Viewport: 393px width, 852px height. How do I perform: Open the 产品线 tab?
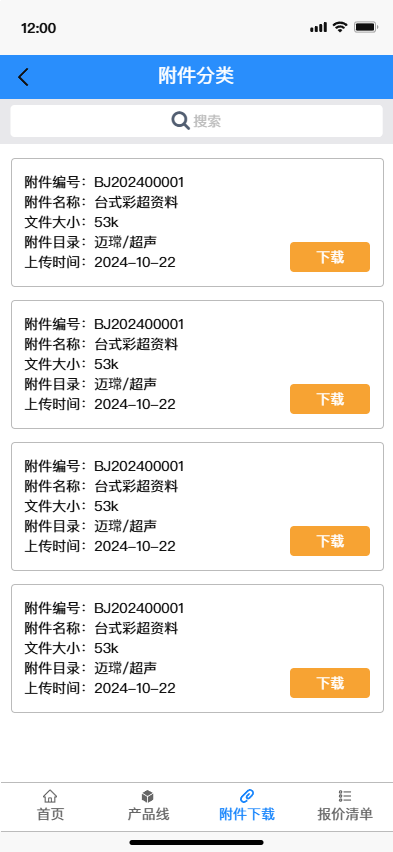pyautogui.click(x=148, y=806)
